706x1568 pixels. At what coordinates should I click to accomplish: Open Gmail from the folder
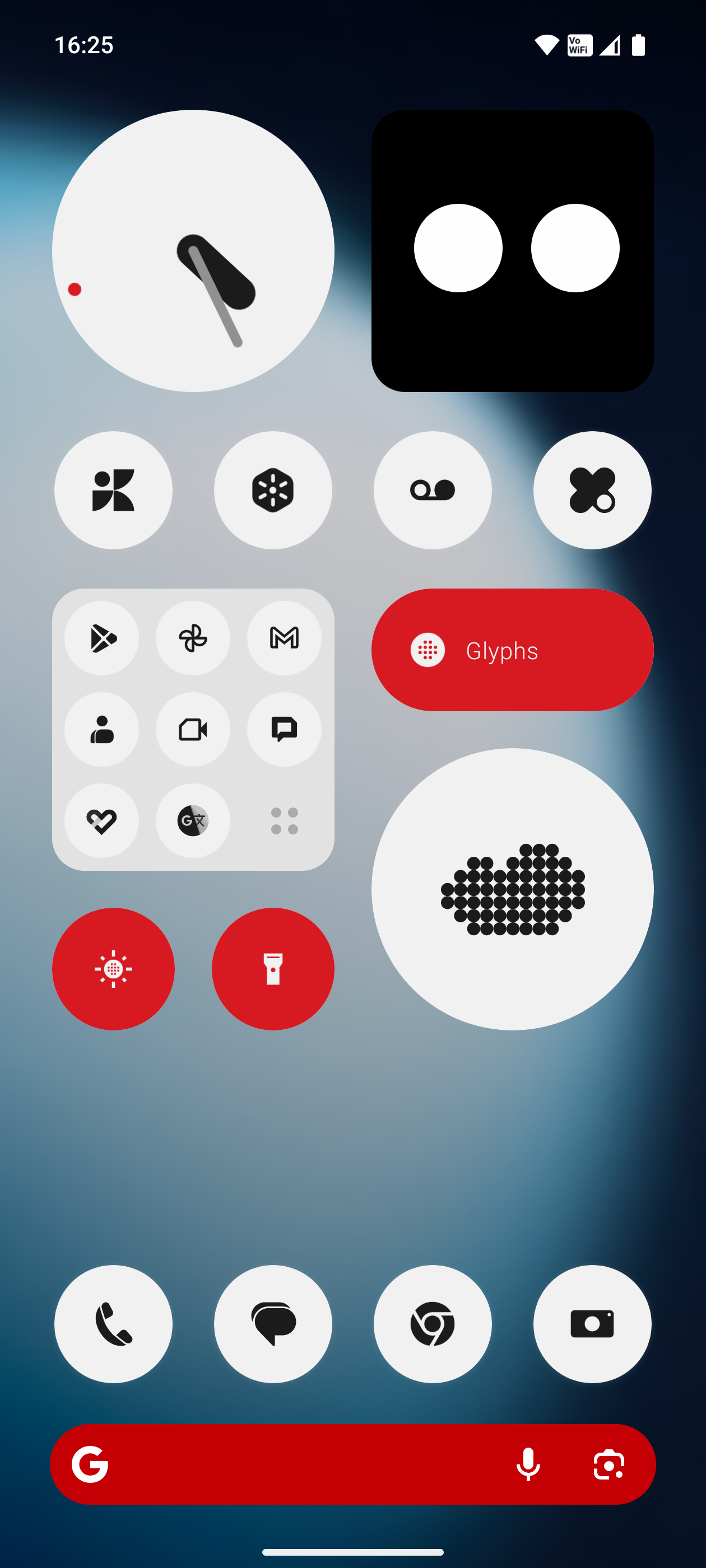coord(284,638)
